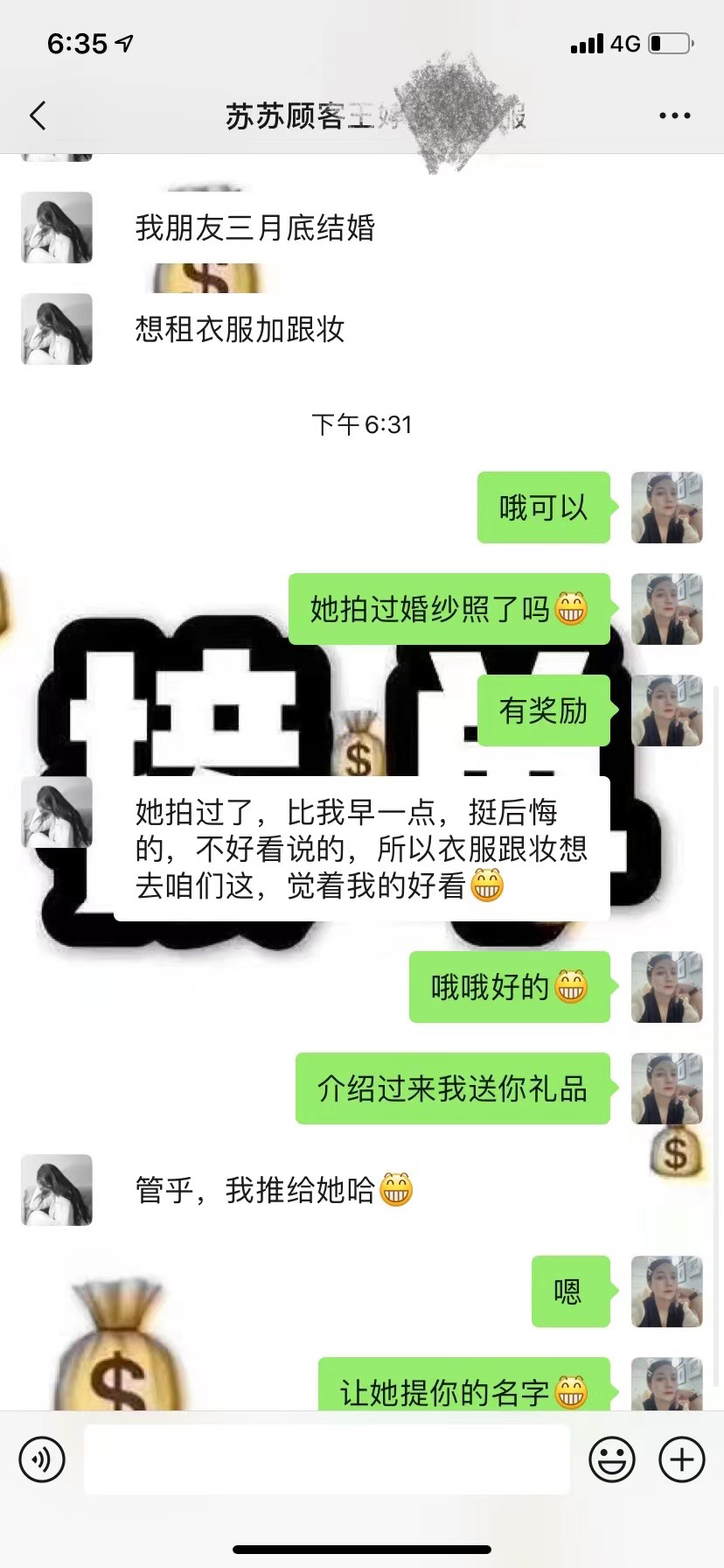Viewport: 724px width, 1568px height.
Task: Open own avatar beside 哦可以
Action: click(x=667, y=507)
